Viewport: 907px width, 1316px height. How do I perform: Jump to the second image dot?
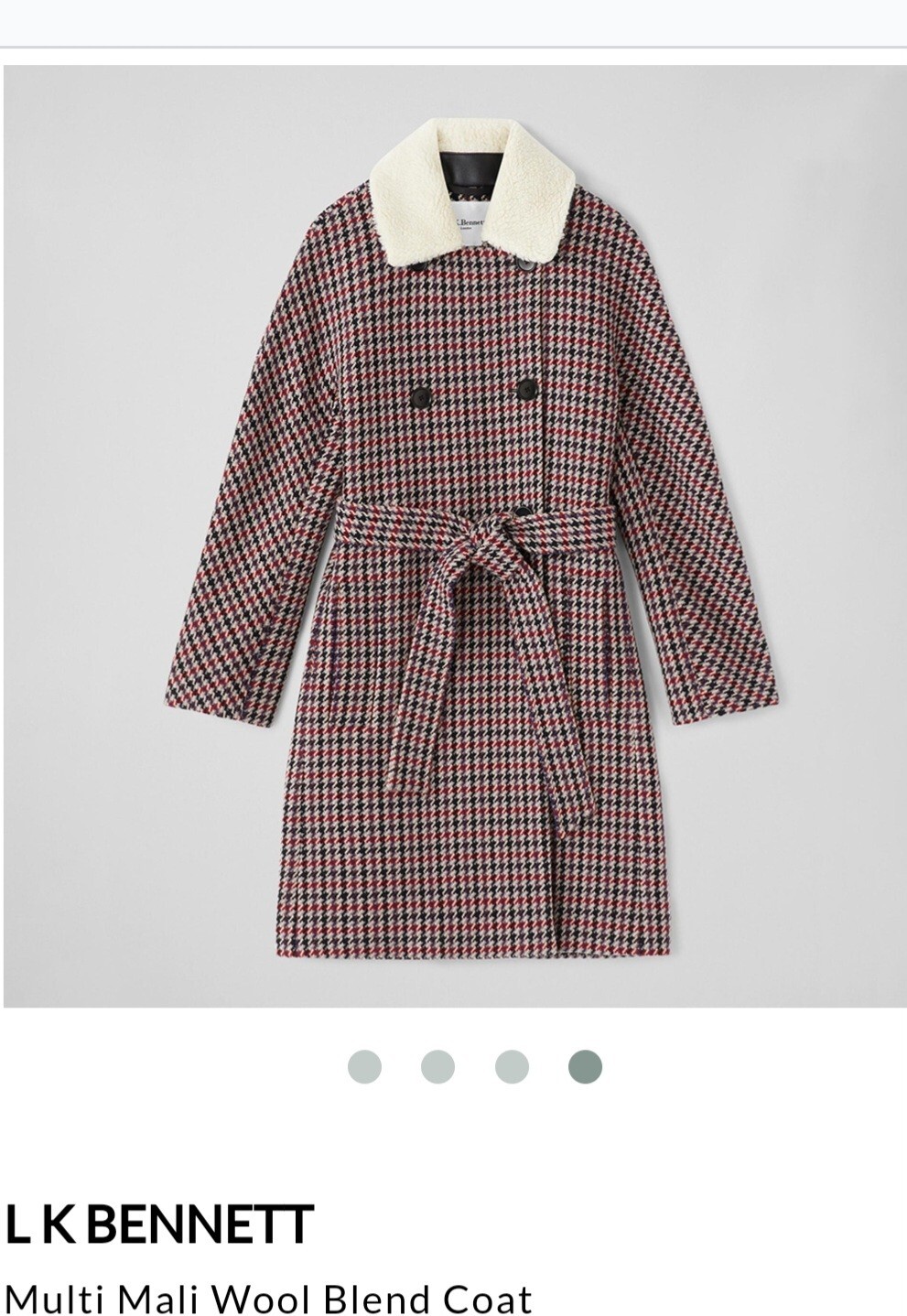[x=437, y=1067]
